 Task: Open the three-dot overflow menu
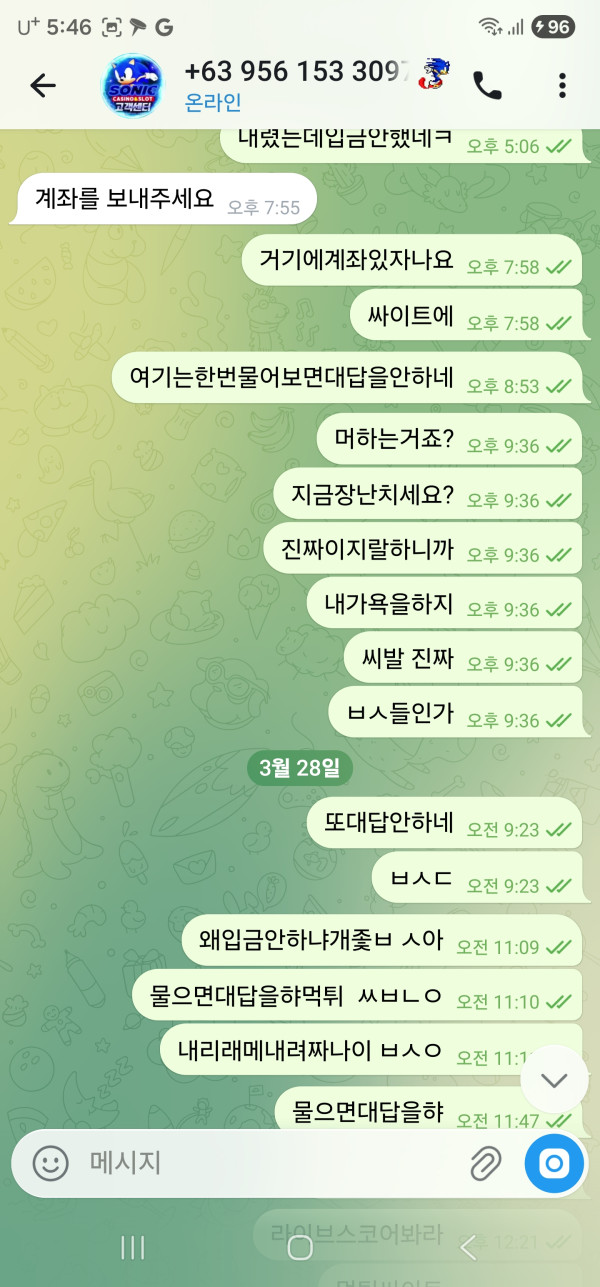[562, 86]
